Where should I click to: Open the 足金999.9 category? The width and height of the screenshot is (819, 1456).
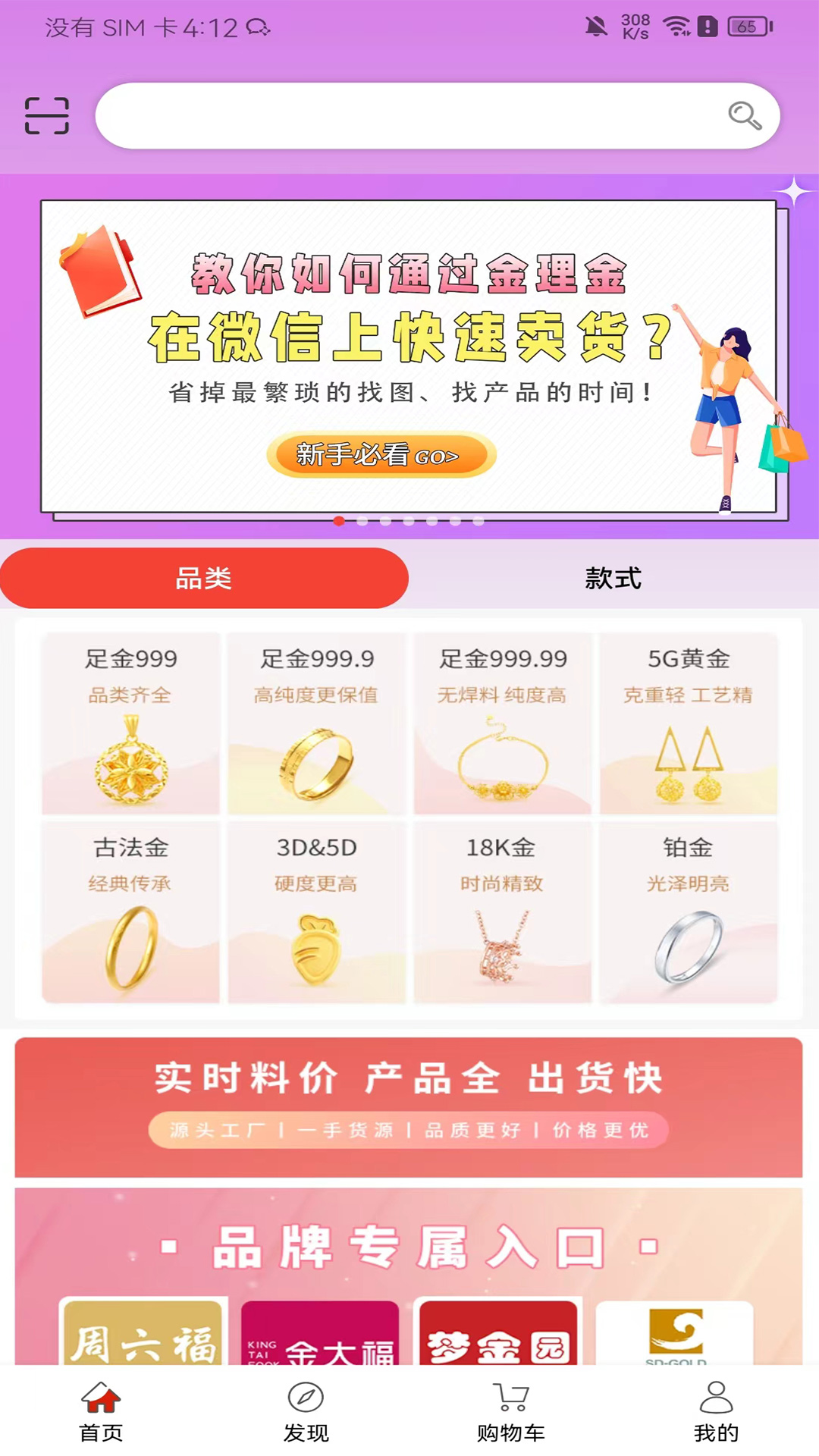click(x=317, y=724)
